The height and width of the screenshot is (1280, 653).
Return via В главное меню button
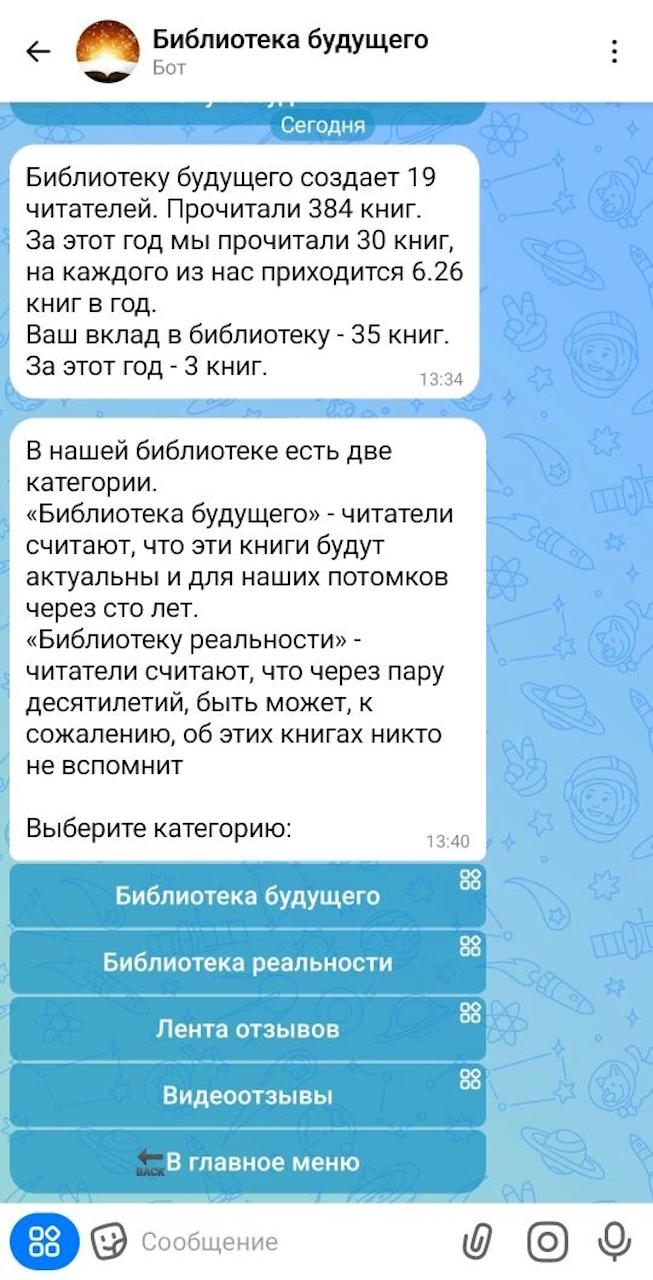pyautogui.click(x=247, y=1162)
